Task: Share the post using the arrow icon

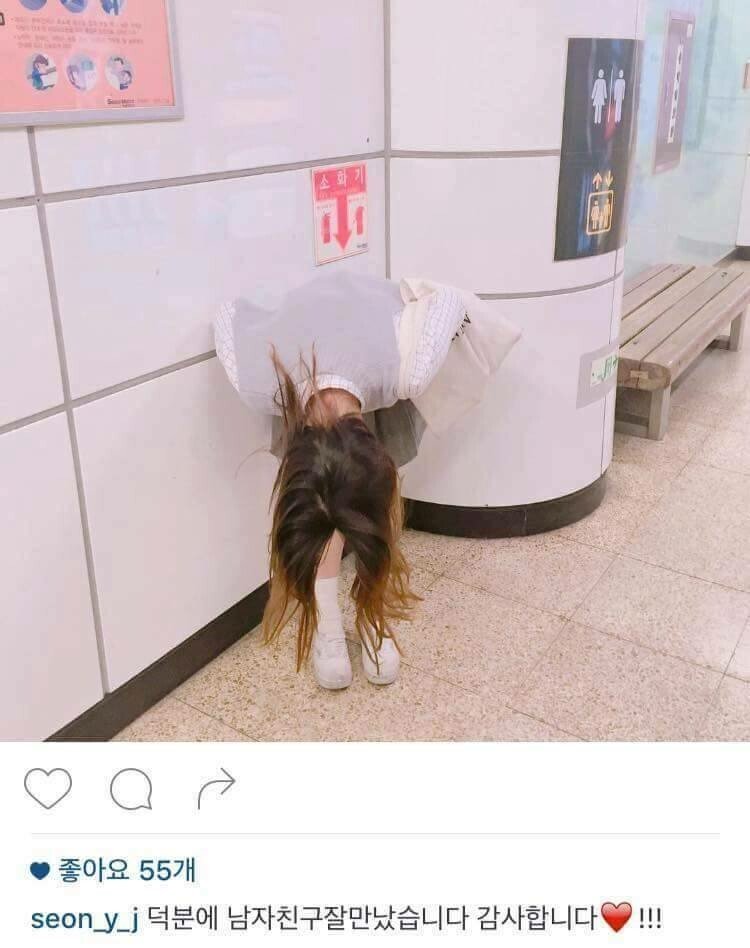Action: pyautogui.click(x=216, y=788)
